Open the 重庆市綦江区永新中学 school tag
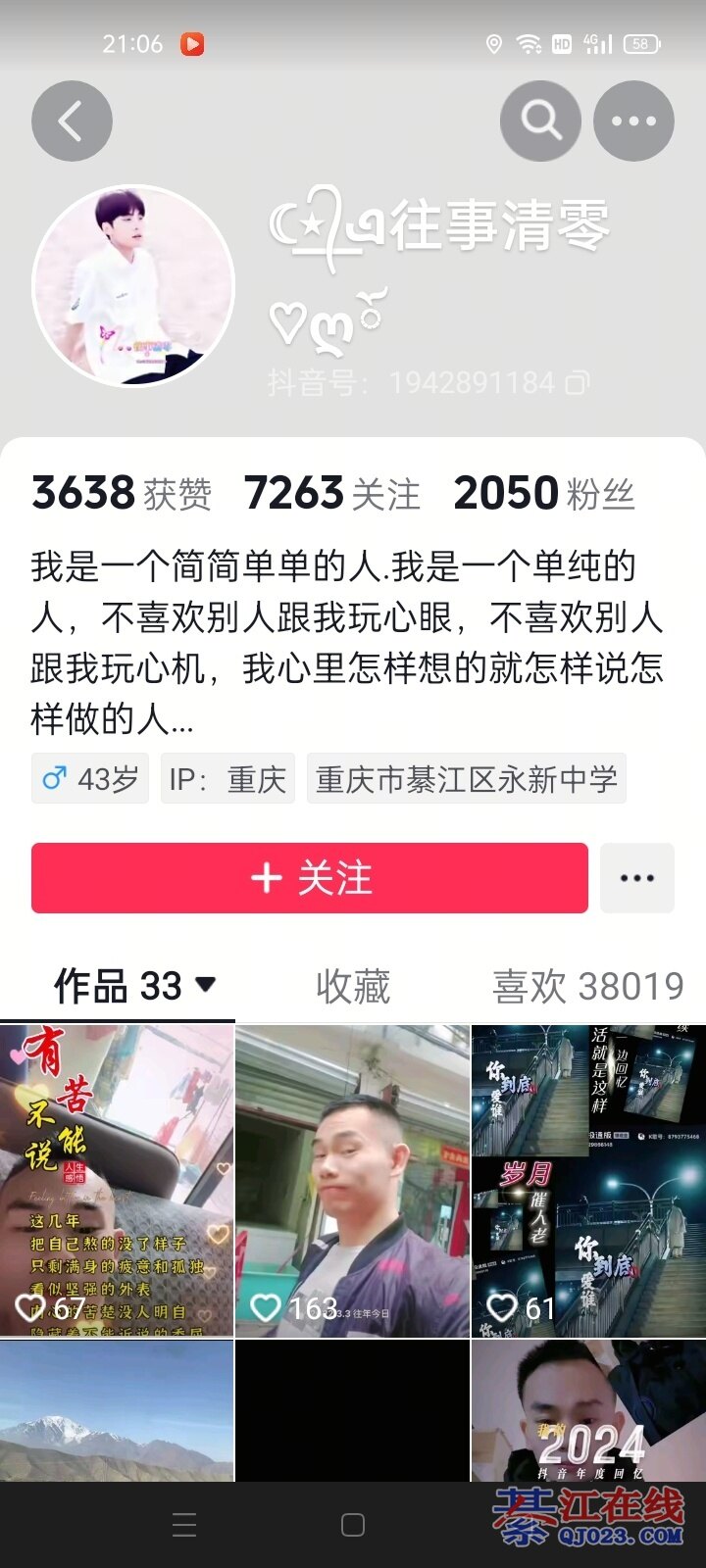 [x=467, y=779]
